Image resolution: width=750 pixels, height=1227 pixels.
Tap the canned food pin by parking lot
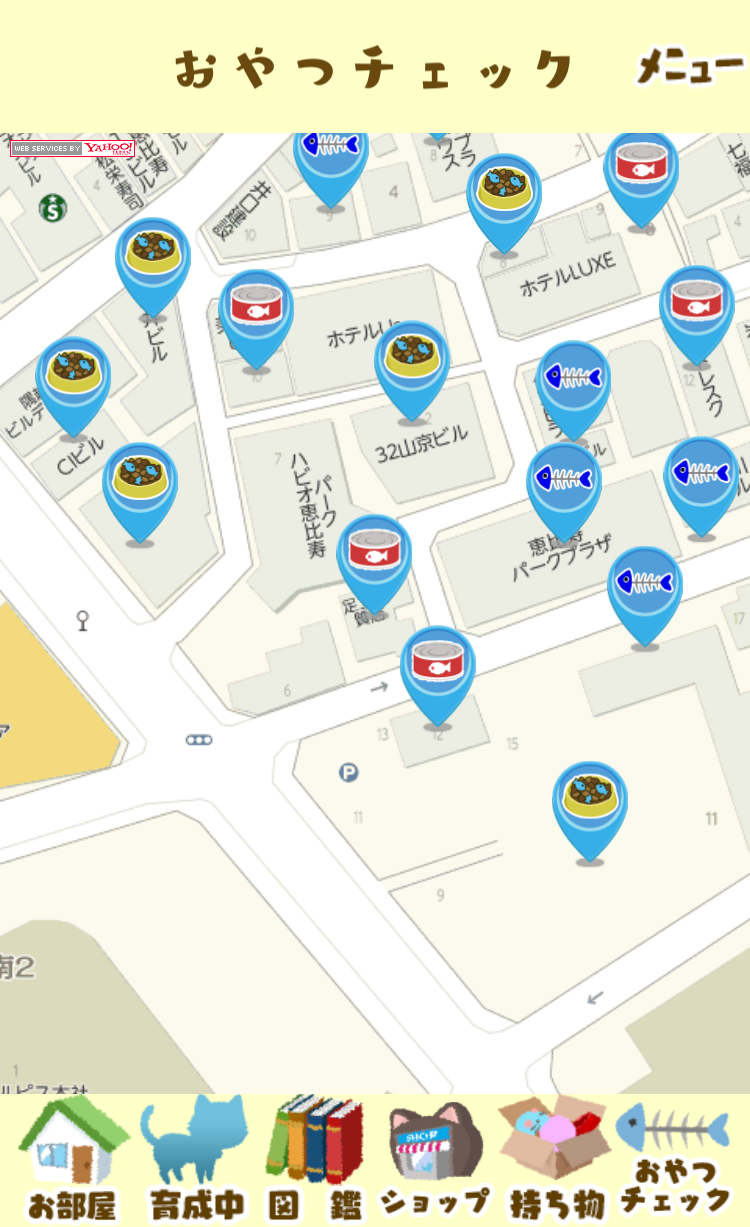437,664
